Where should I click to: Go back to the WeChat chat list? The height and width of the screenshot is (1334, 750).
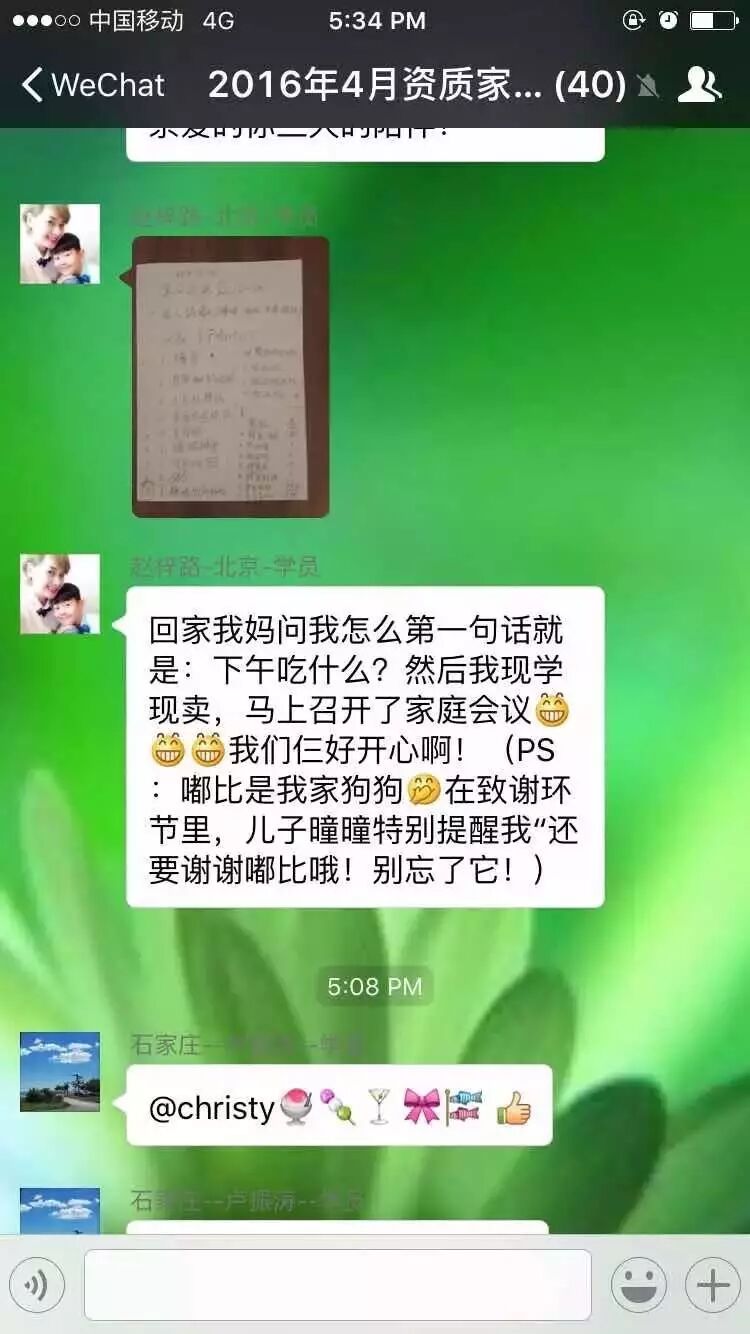(93, 85)
